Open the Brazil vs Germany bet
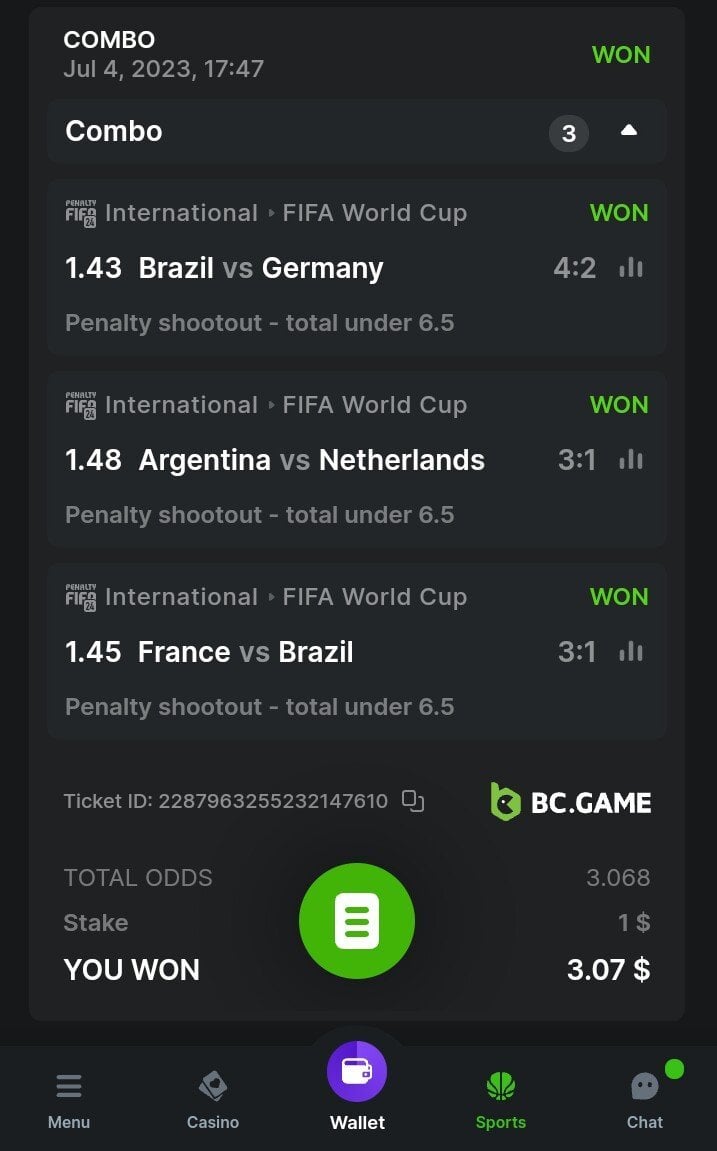This screenshot has width=717, height=1151. 261,268
